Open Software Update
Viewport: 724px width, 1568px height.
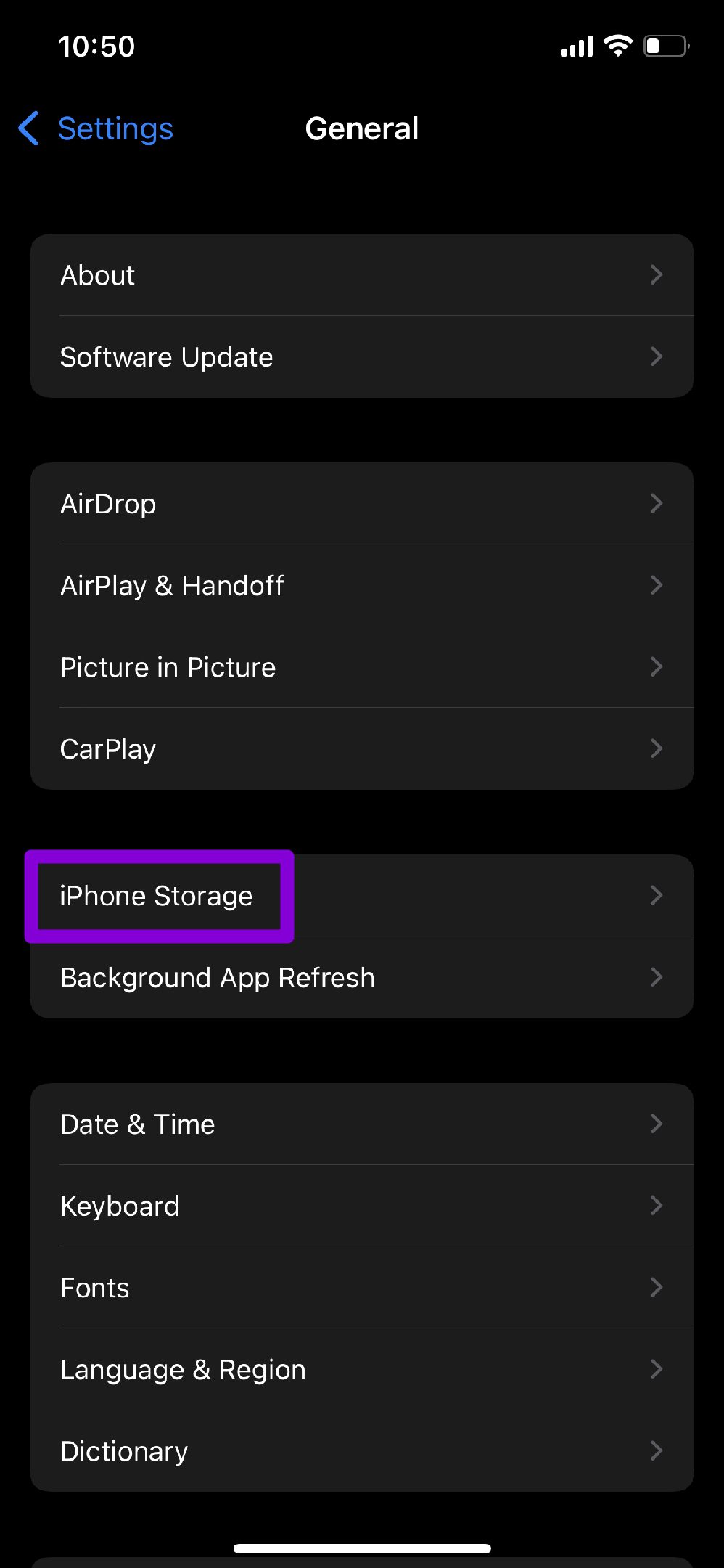tap(362, 356)
